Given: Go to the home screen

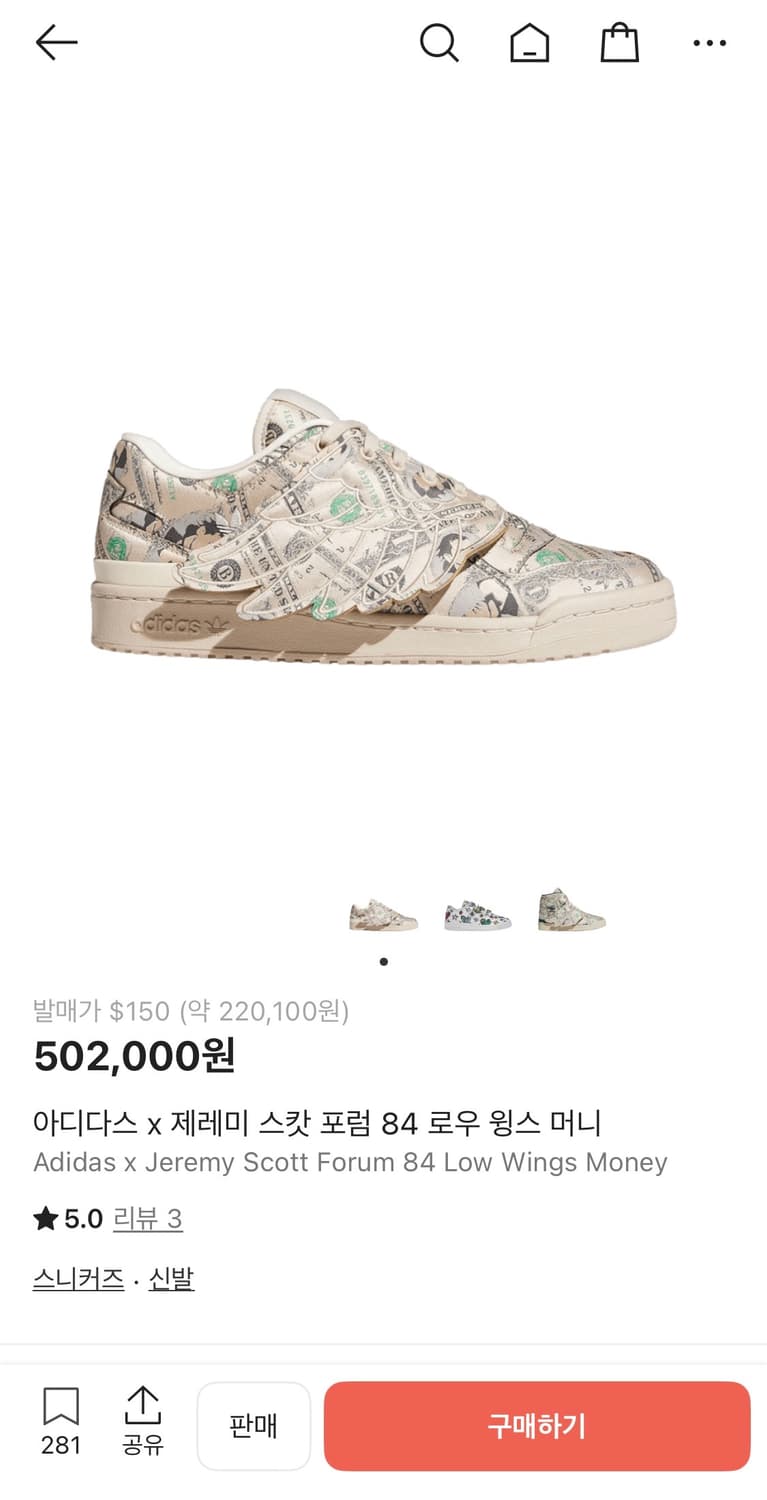Looking at the screenshot, I should pos(529,42).
